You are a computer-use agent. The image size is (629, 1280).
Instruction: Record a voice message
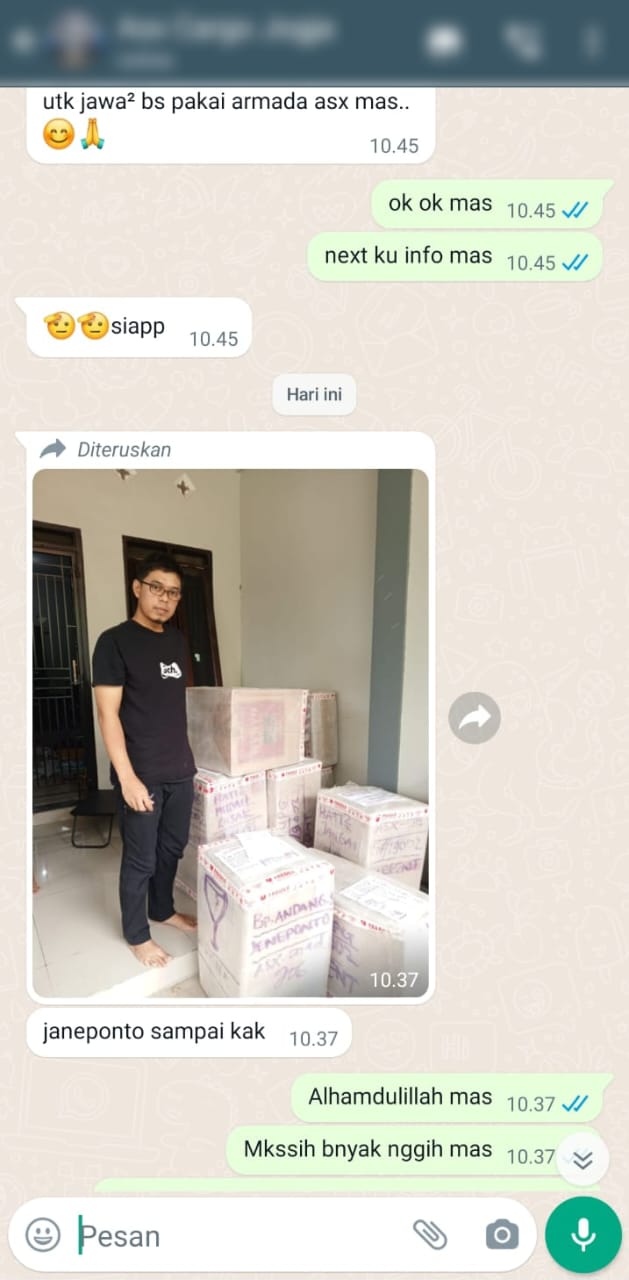584,1235
